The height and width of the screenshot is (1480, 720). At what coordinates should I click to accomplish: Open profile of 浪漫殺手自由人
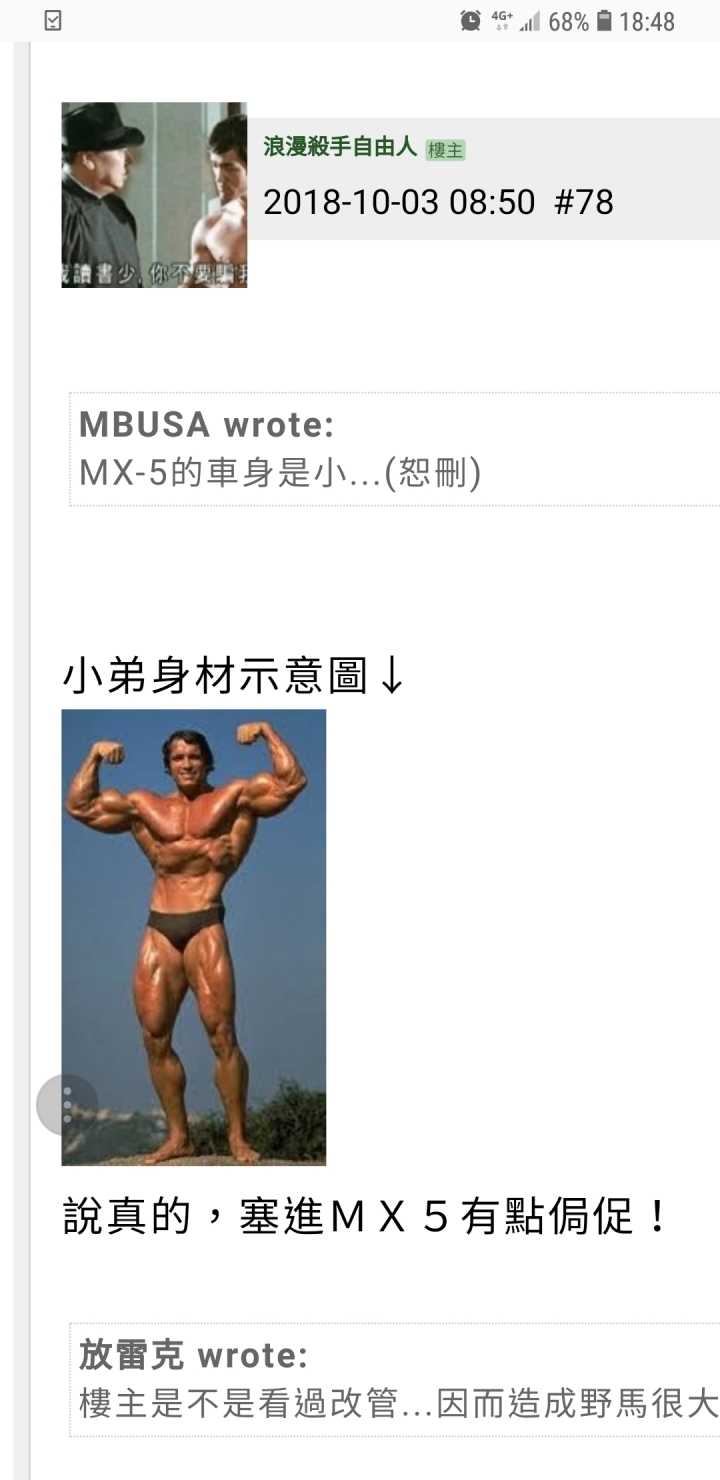point(340,148)
